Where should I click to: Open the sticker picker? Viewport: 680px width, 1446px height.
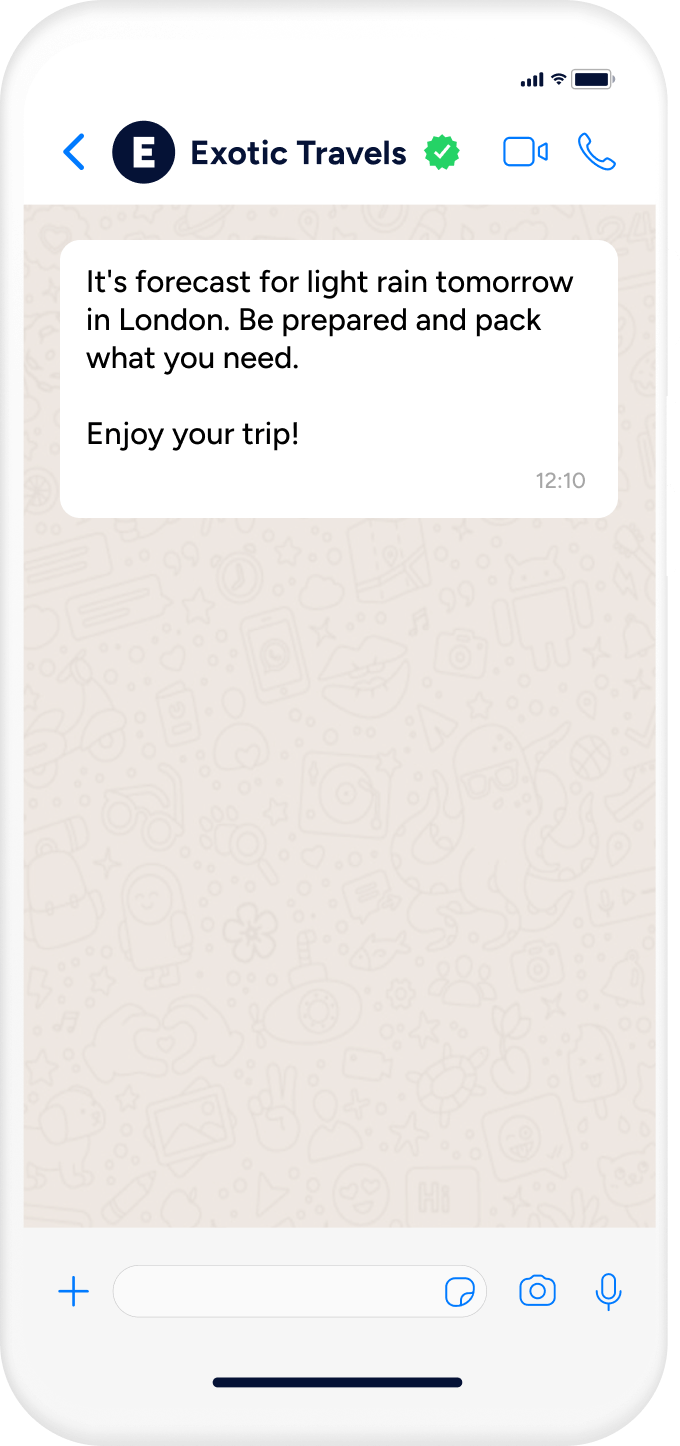459,1292
